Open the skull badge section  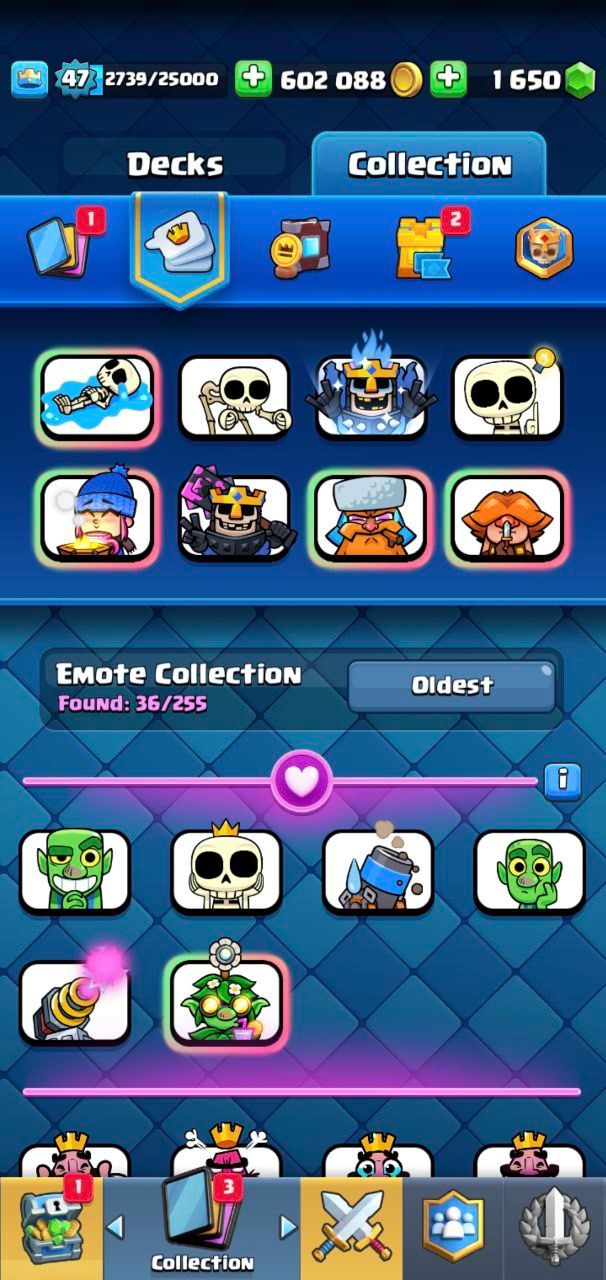click(544, 248)
